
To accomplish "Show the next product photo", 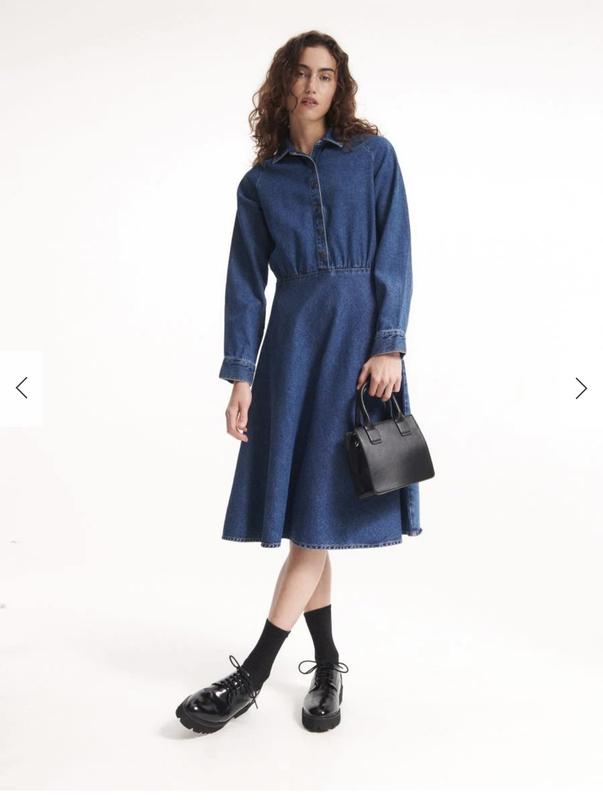I will [581, 388].
